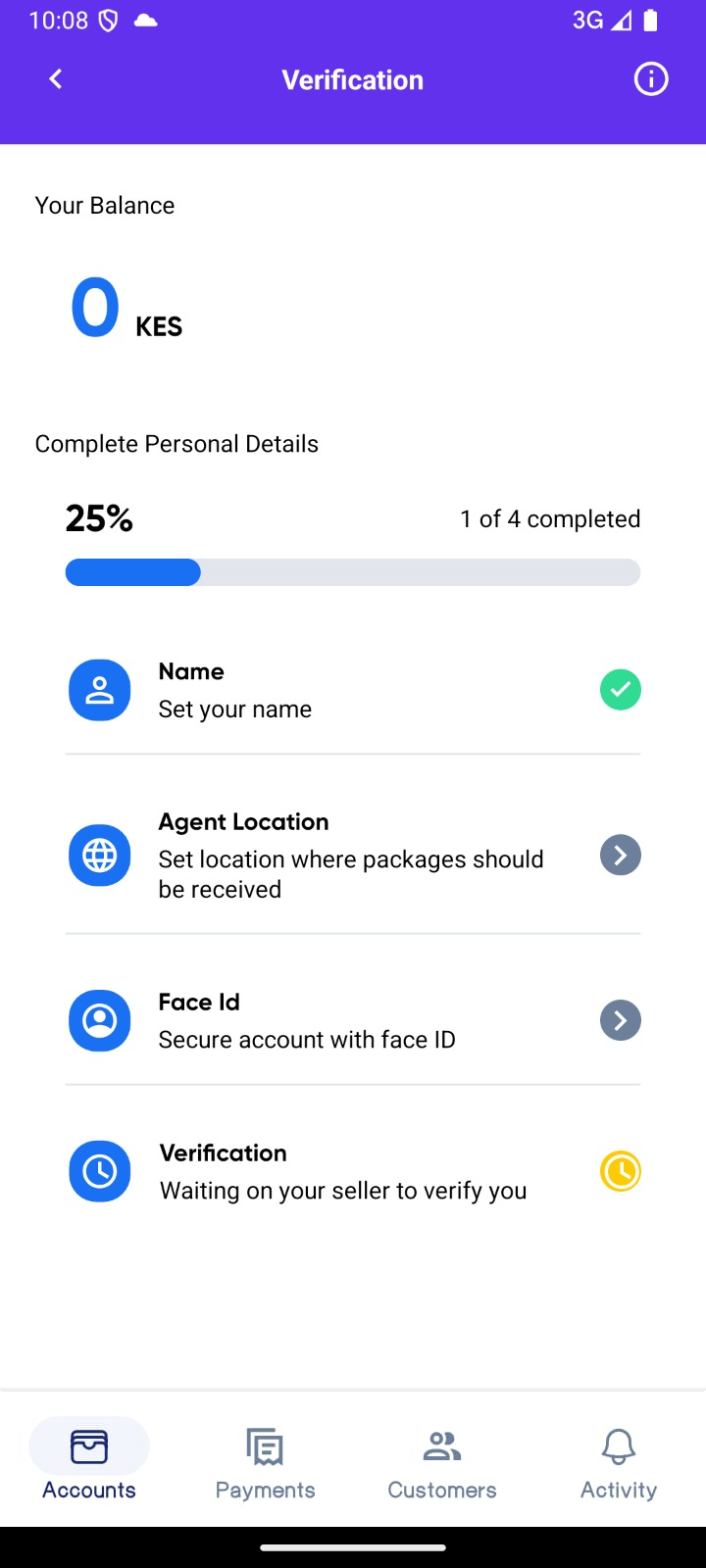Screen dimensions: 706x1568
Task: Open the Accounts wallet icon
Action: [88, 1445]
